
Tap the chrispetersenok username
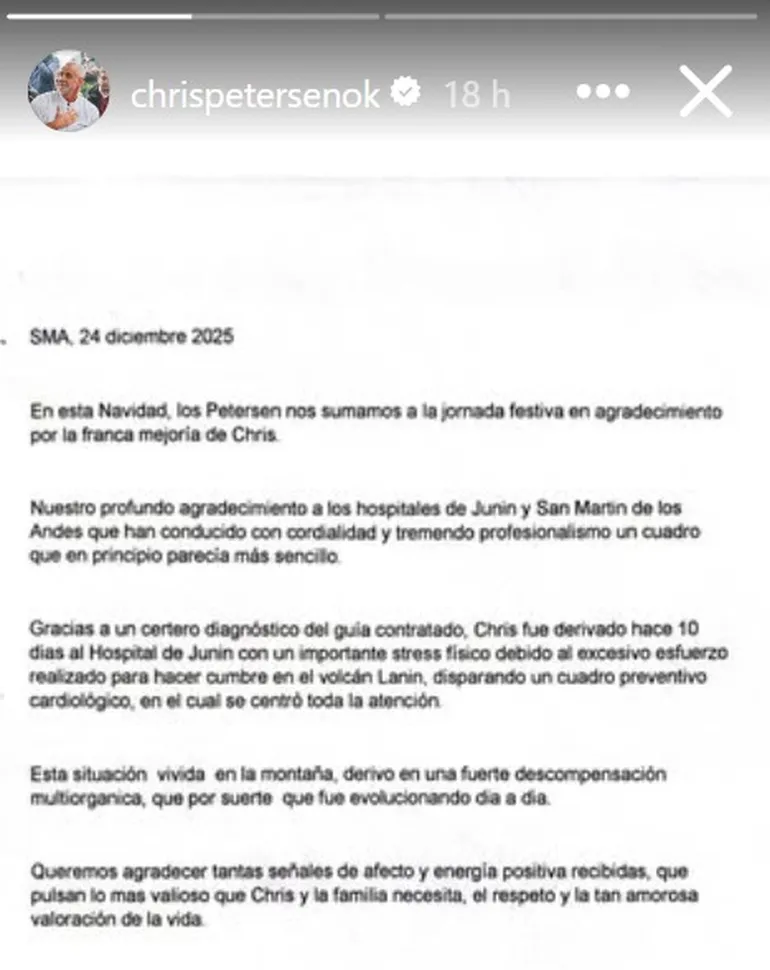[256, 94]
